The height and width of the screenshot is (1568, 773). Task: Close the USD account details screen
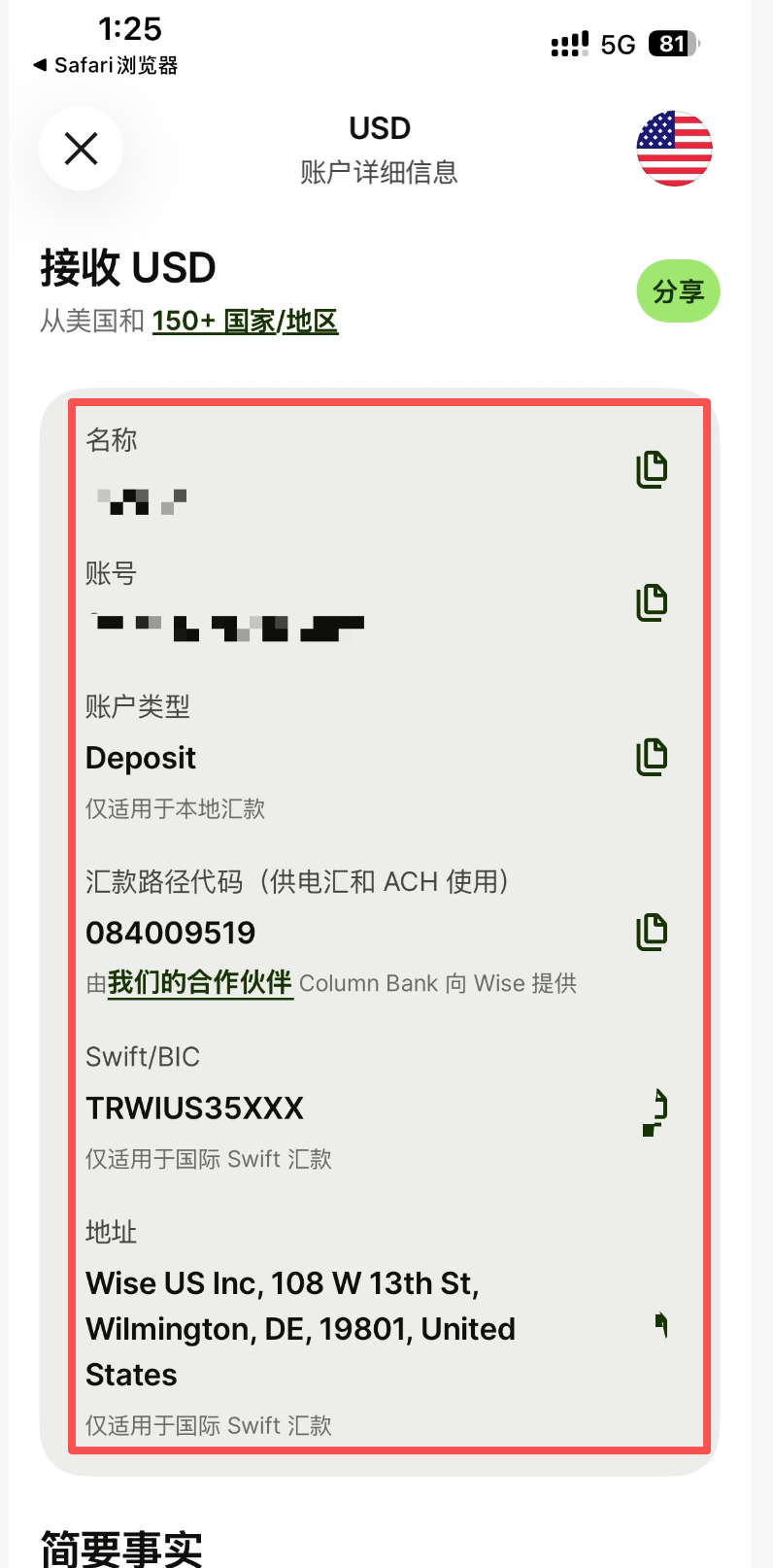click(x=81, y=149)
